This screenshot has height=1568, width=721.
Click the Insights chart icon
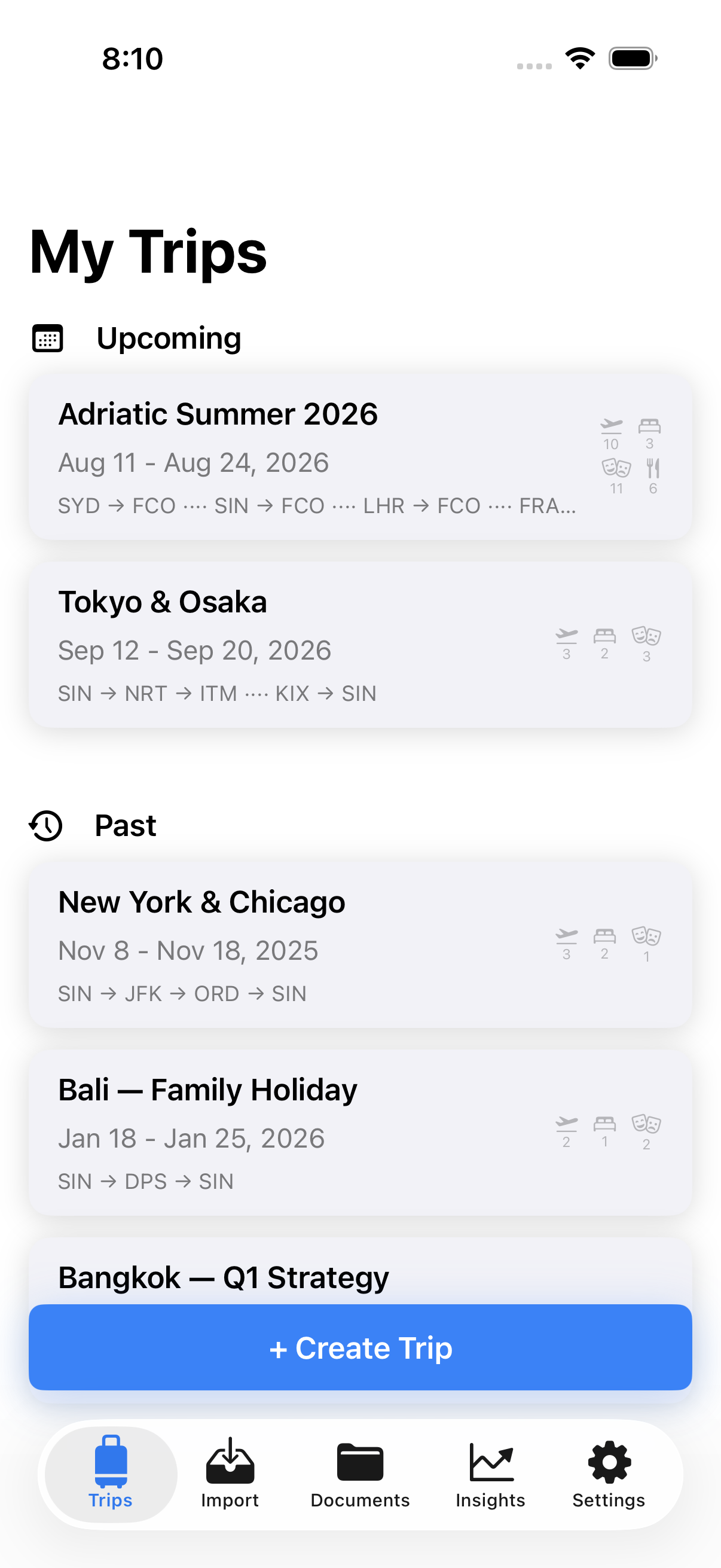490,1460
